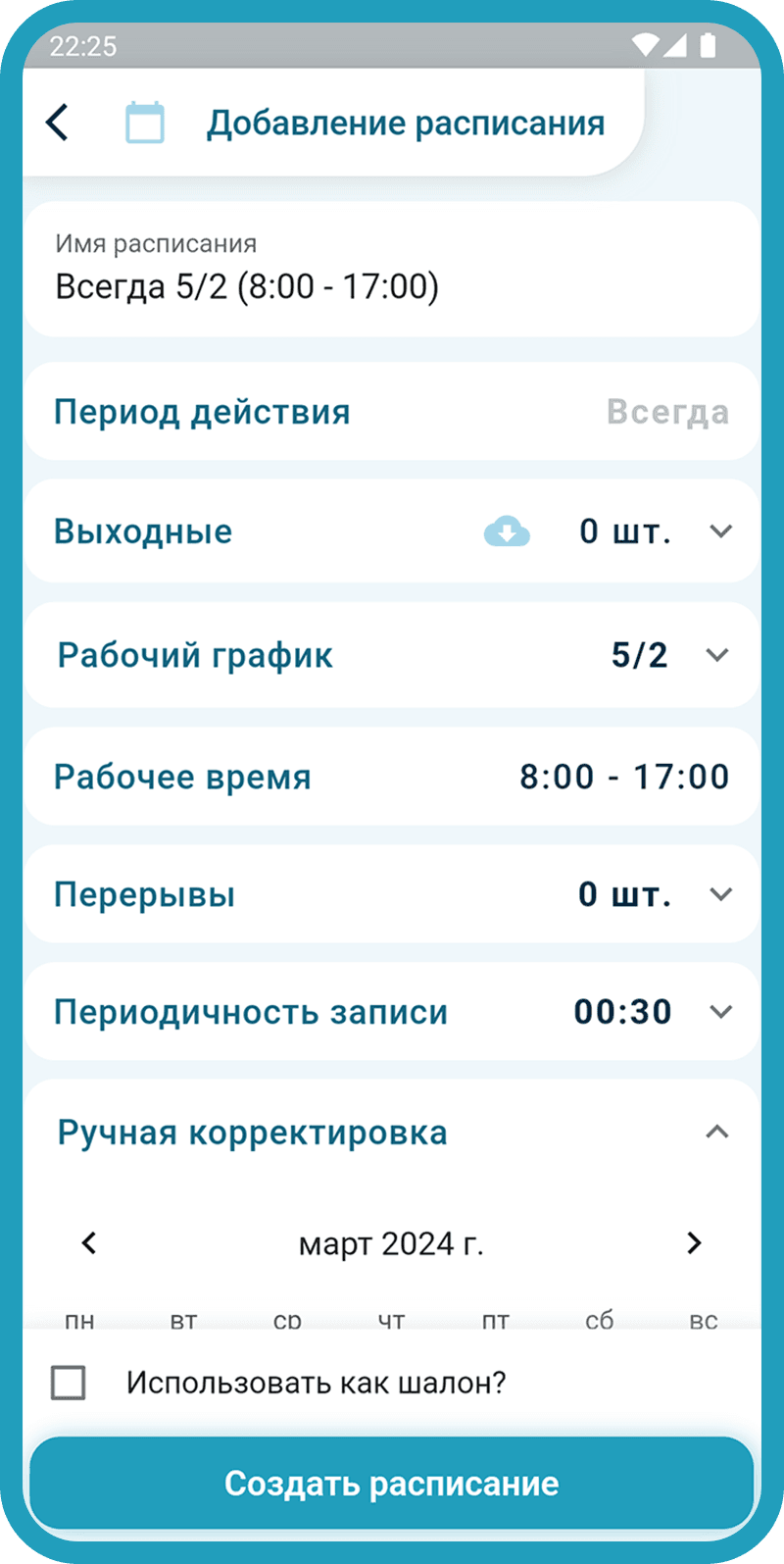Expand the Рабочий график dropdown

pos(717,655)
